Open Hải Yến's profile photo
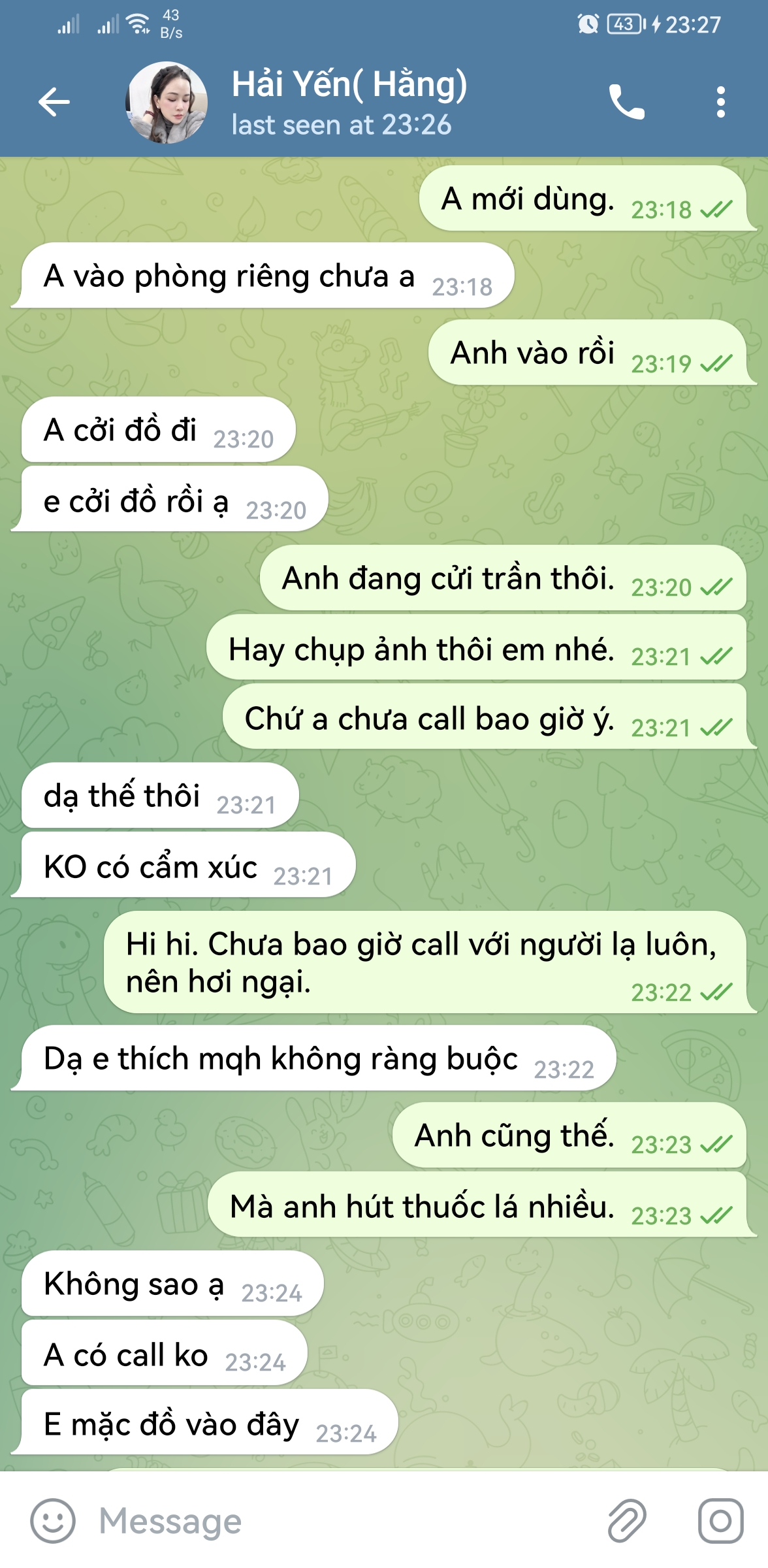The height and width of the screenshot is (1568, 768). click(x=167, y=103)
